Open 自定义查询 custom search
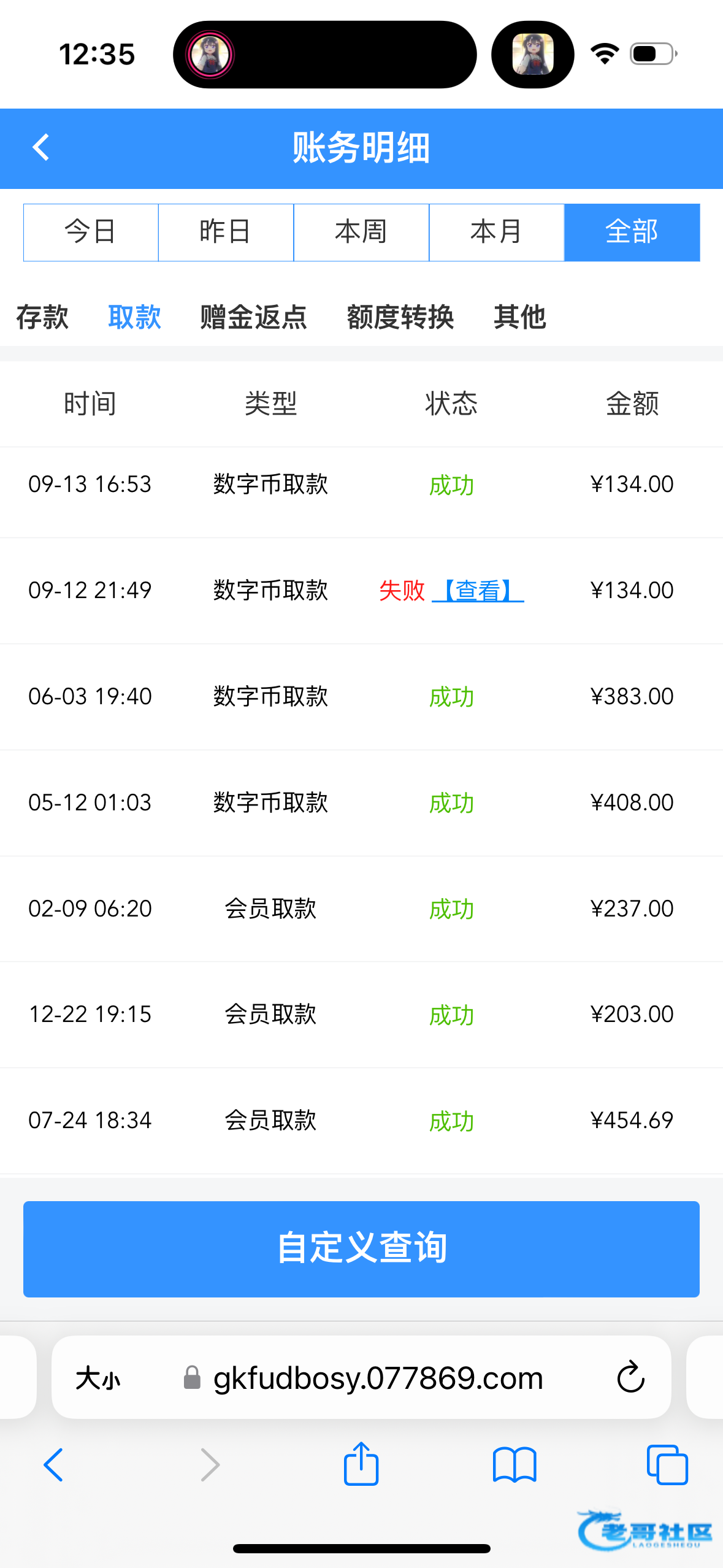This screenshot has height=1568, width=723. tap(361, 1249)
